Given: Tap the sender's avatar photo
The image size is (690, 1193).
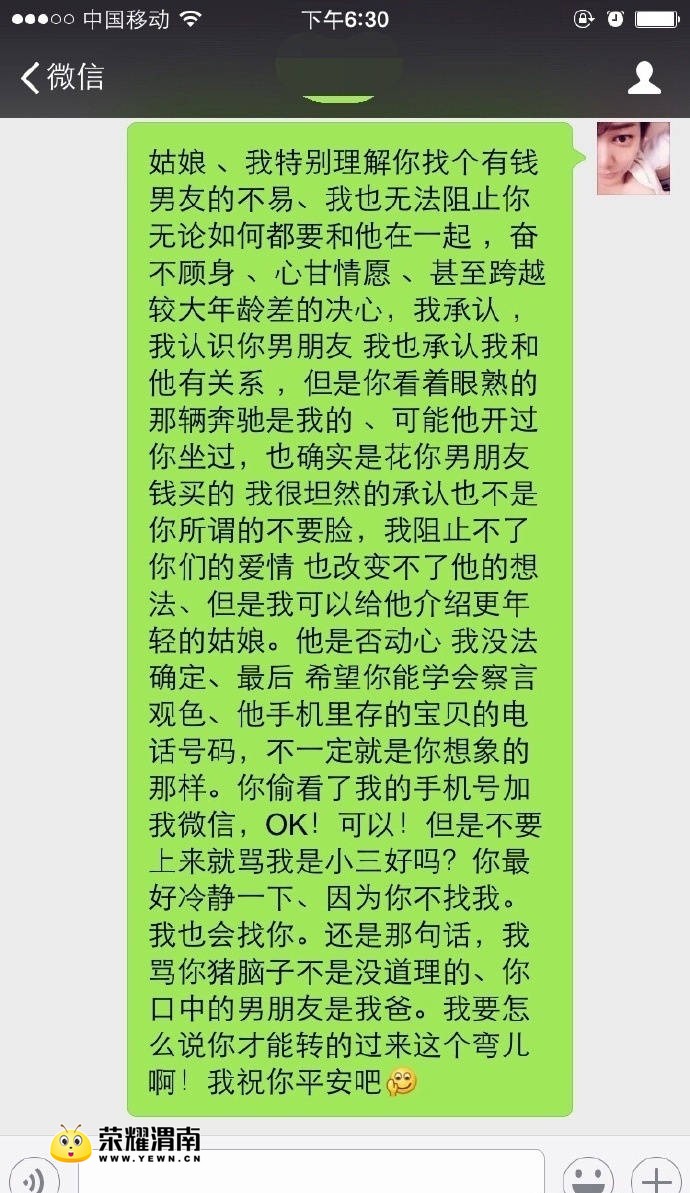Looking at the screenshot, I should pos(633,158).
